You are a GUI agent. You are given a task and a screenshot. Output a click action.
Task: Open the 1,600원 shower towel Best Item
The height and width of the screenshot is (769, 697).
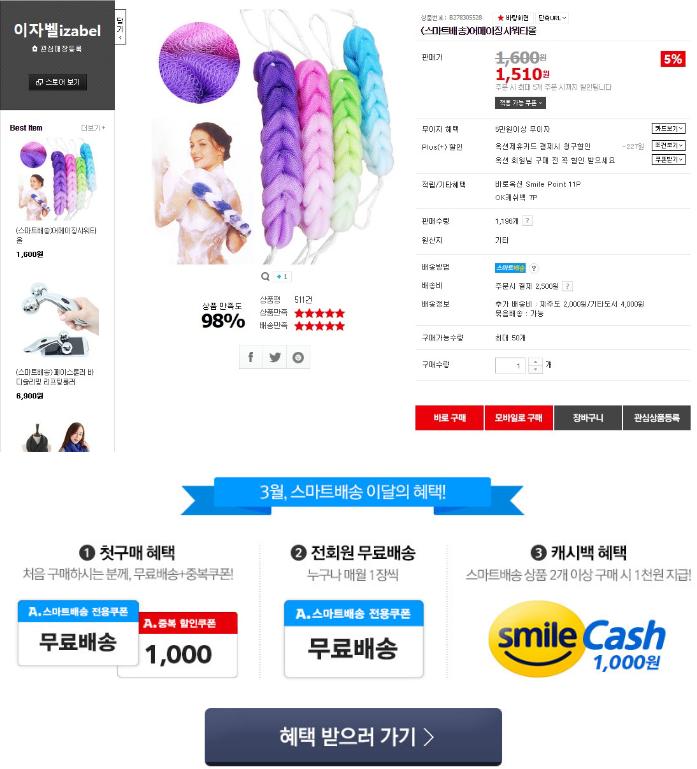(x=57, y=180)
